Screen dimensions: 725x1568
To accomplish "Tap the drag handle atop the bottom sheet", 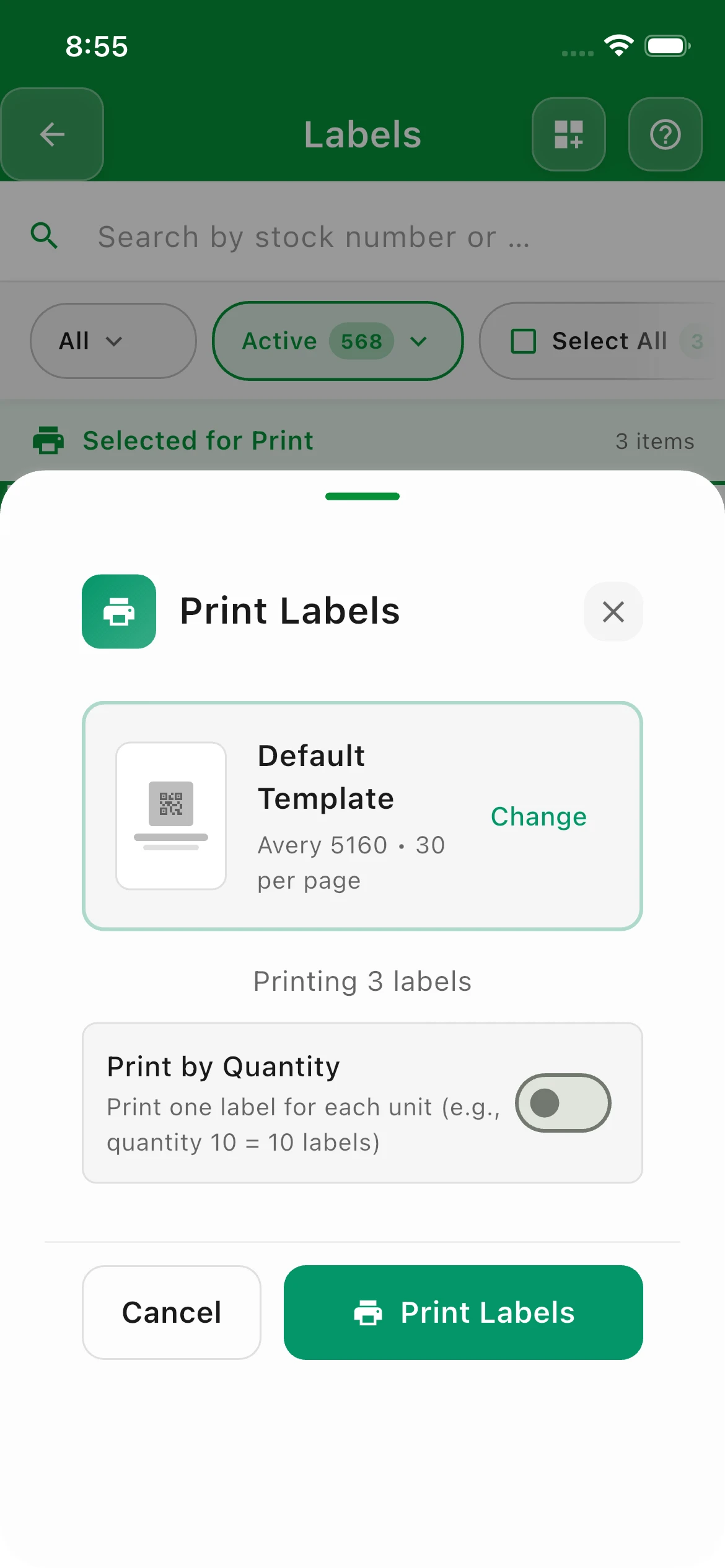I will coord(362,496).
